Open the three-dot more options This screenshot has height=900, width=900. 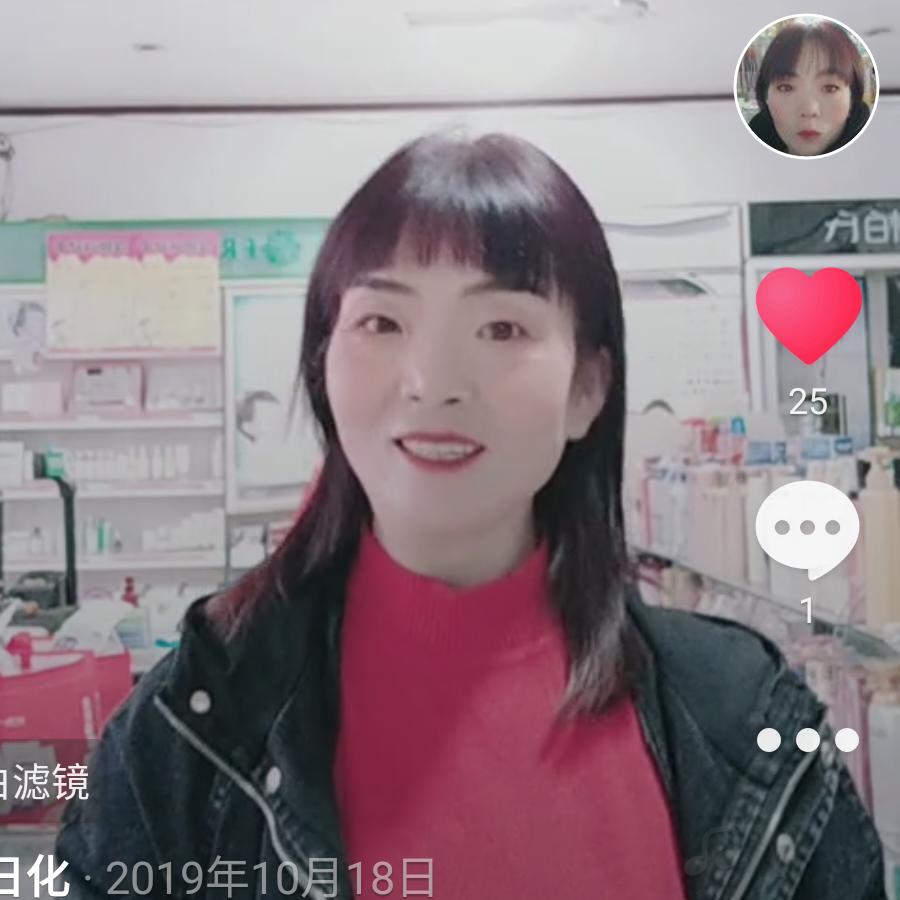[807, 740]
